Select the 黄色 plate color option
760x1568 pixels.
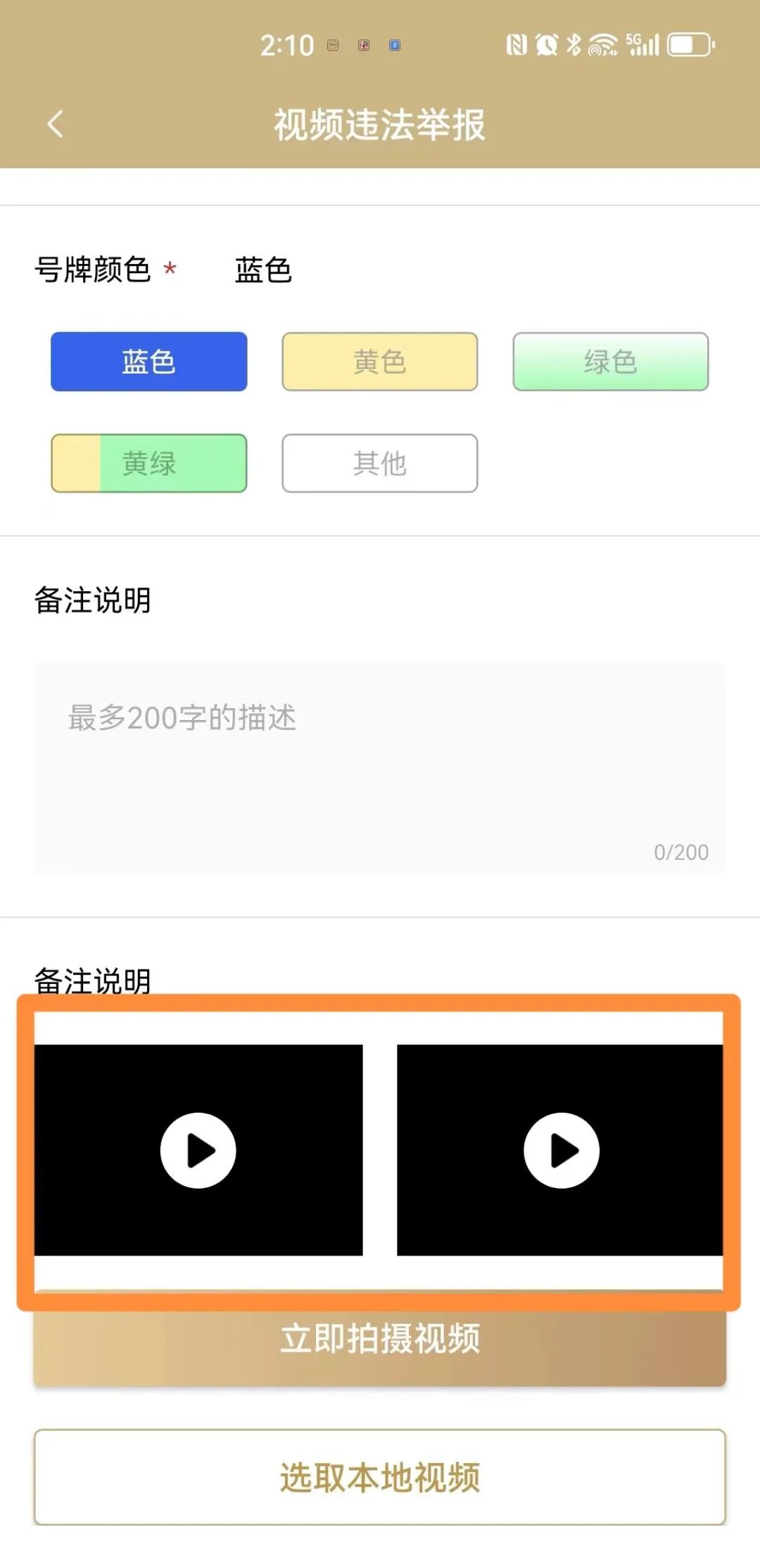(x=379, y=362)
